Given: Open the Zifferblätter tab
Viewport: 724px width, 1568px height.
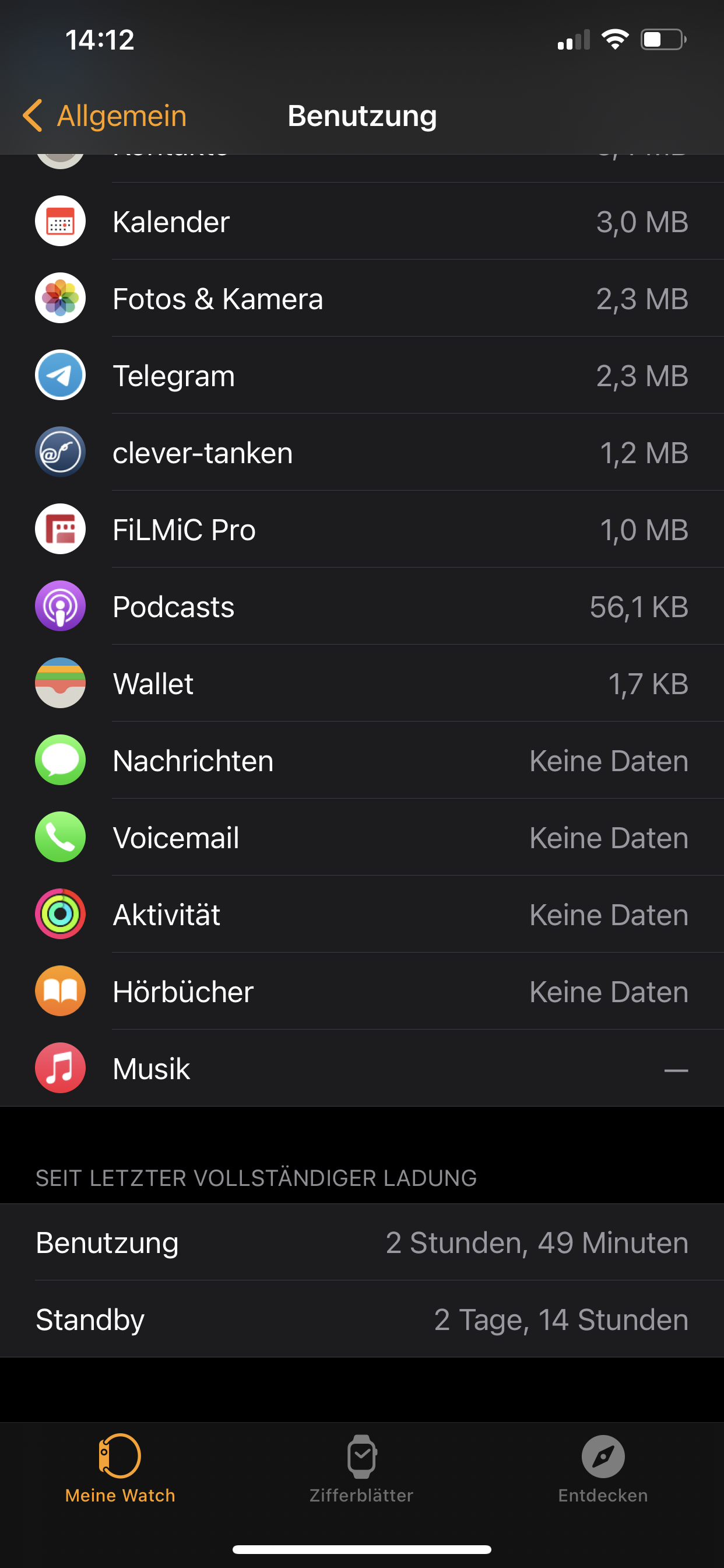Looking at the screenshot, I should [361, 1468].
